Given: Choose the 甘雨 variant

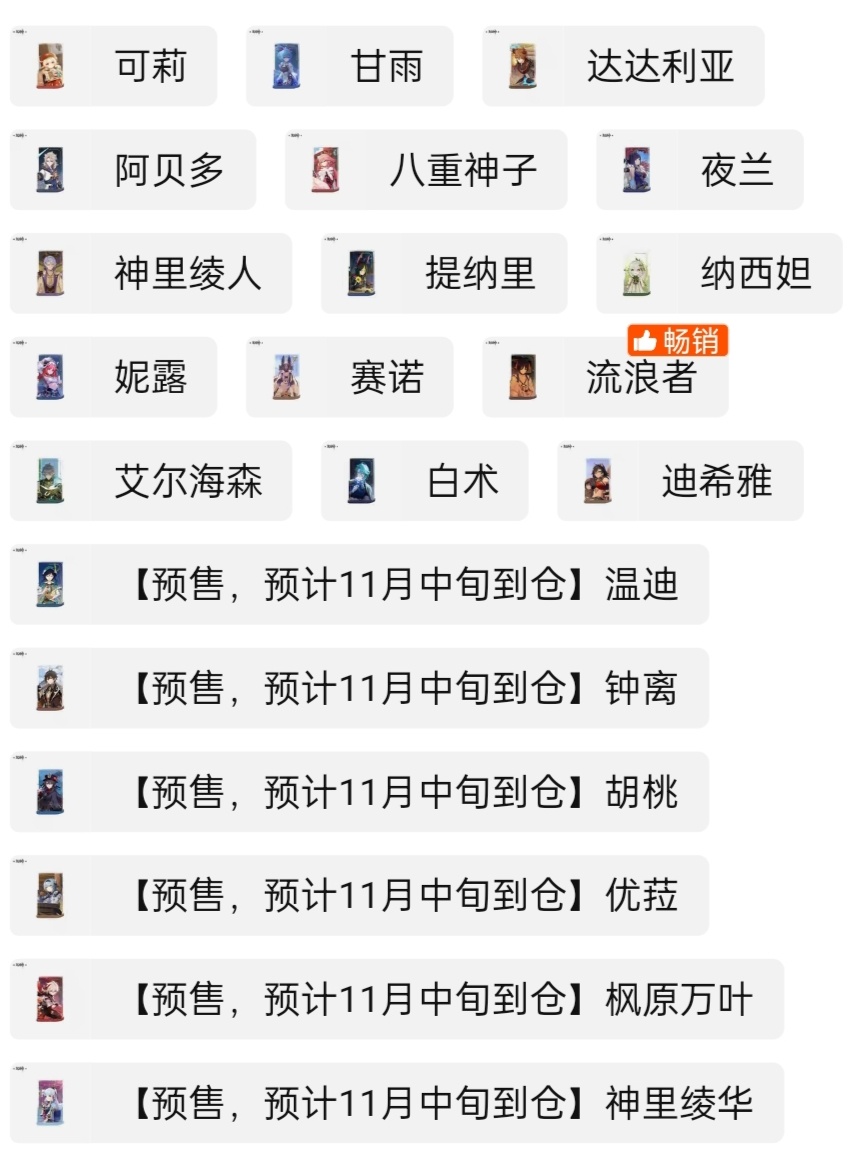Looking at the screenshot, I should coord(349,66).
